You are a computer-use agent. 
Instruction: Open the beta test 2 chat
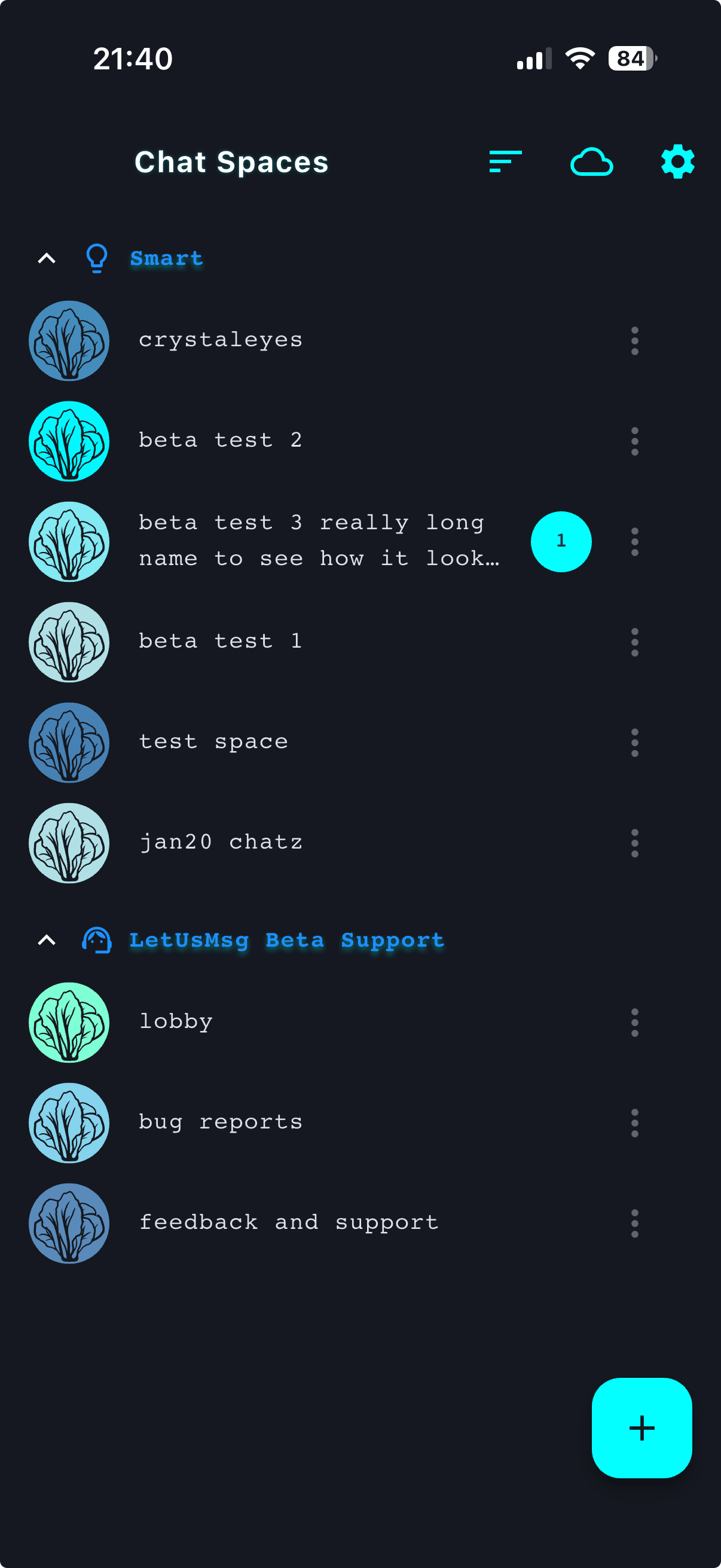(220, 441)
